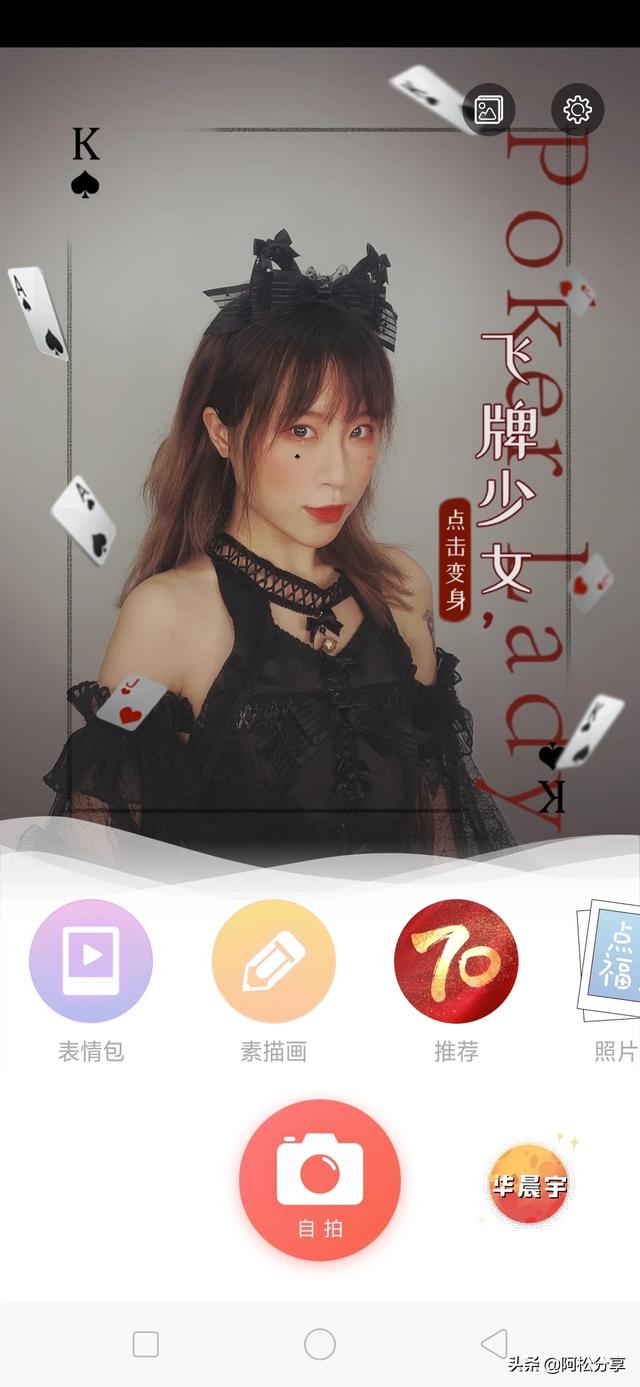Open the 表情包 feature
This screenshot has height=1387, width=640.
click(x=91, y=961)
